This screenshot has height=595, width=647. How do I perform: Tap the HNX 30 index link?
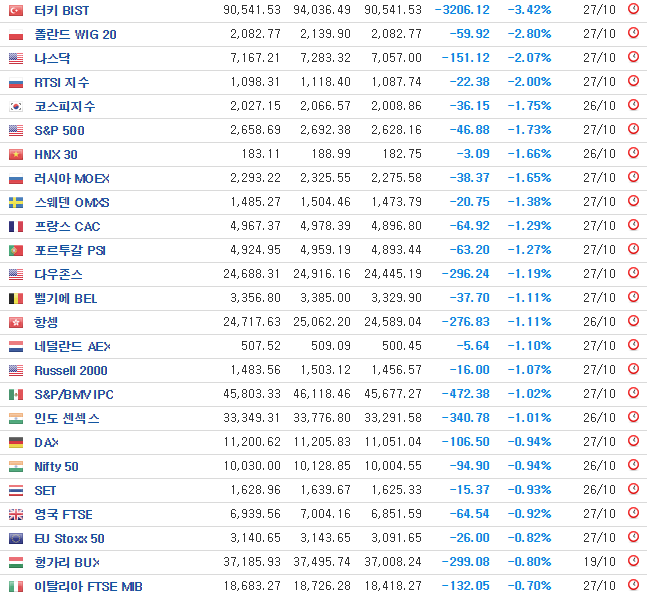(56, 154)
